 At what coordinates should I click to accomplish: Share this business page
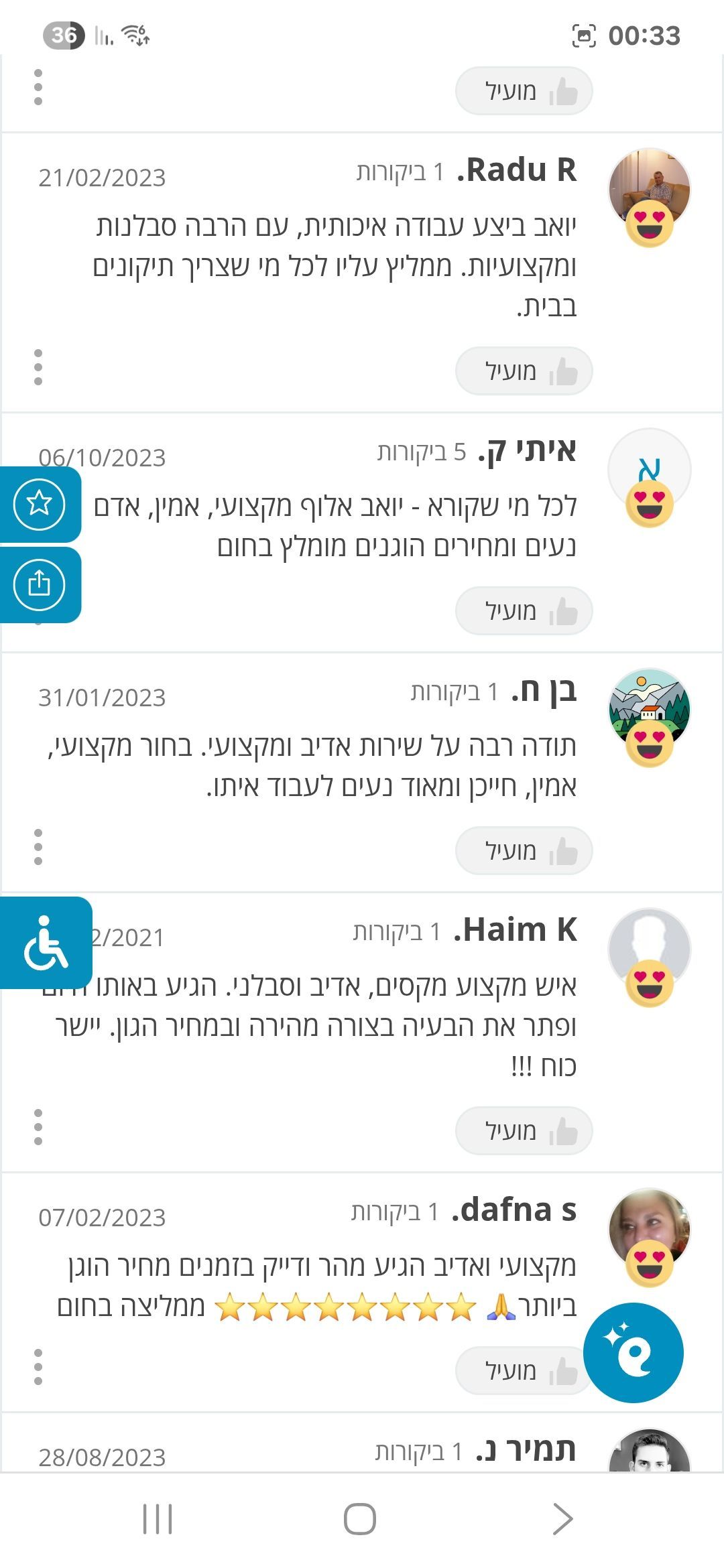click(x=40, y=584)
